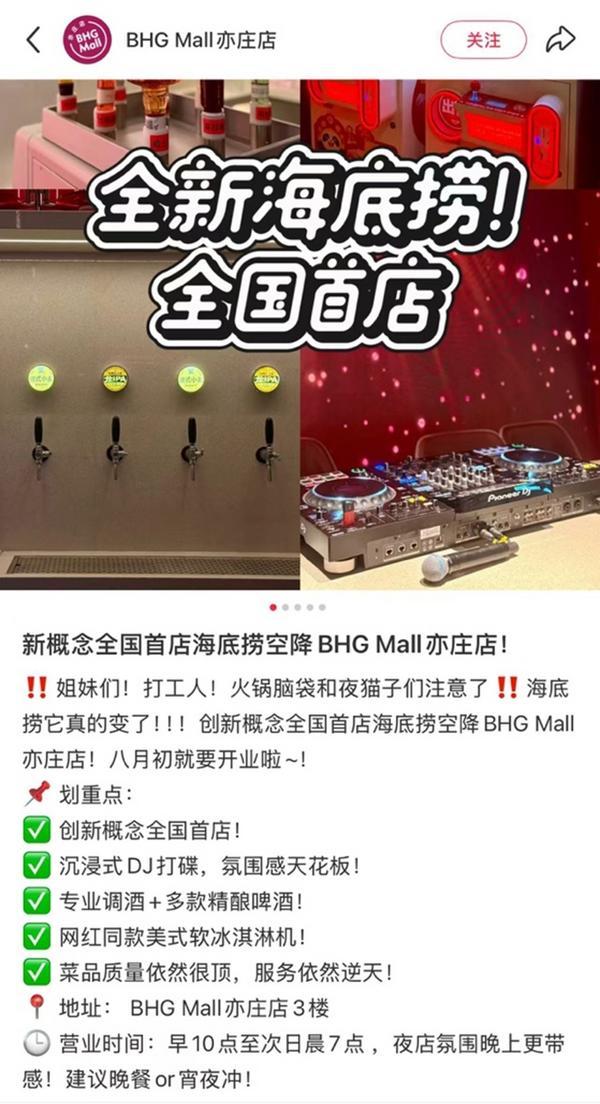Viewport: 600px width, 1104px height.
Task: Tap the 关注 follow button
Action: pos(483,40)
